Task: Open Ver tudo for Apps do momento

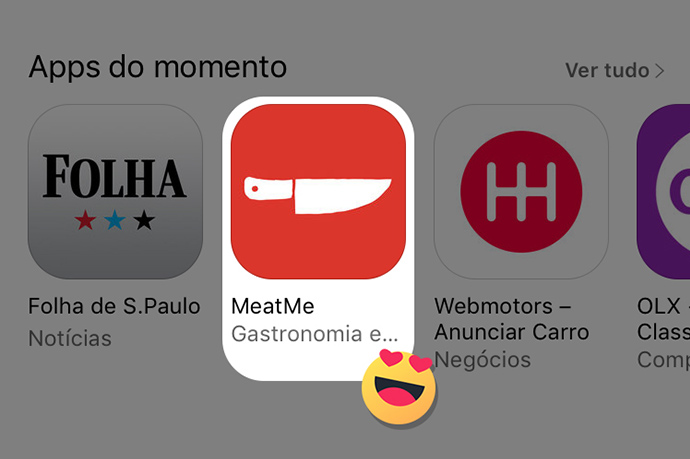Action: (614, 71)
